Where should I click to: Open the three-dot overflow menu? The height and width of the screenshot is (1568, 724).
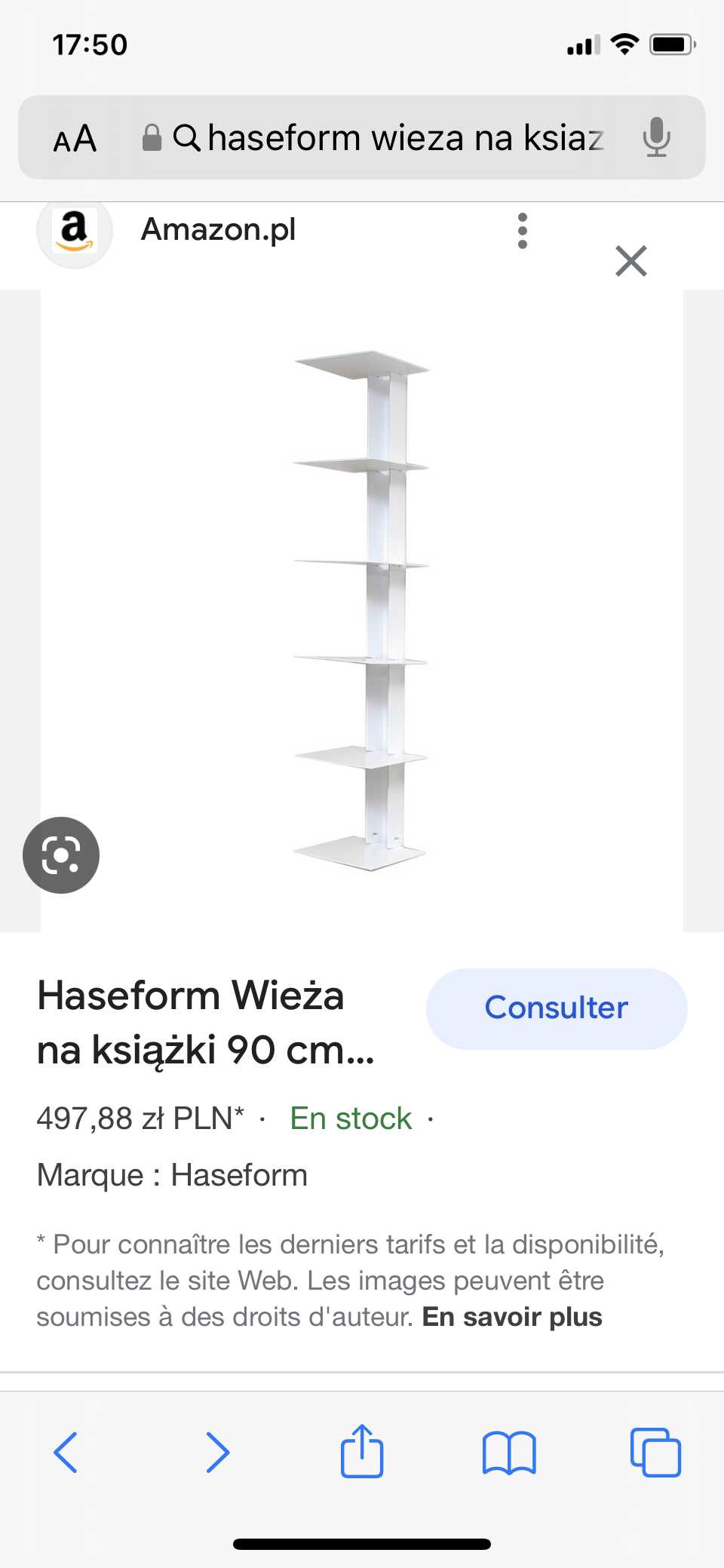pyautogui.click(x=522, y=231)
